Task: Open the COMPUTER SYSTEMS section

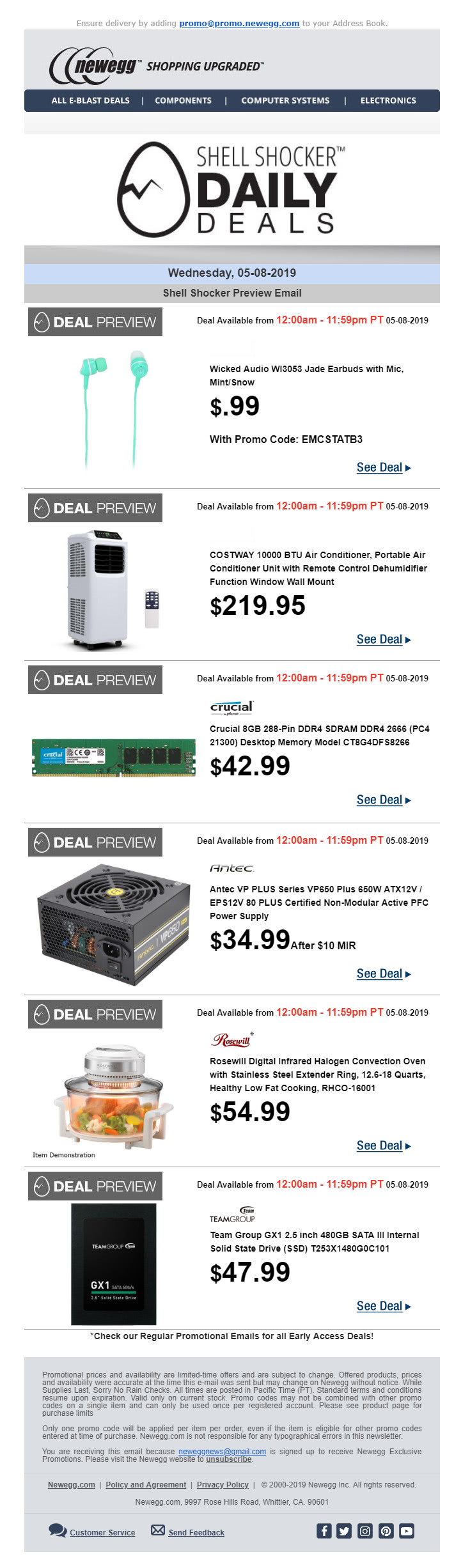Action: 285,100
